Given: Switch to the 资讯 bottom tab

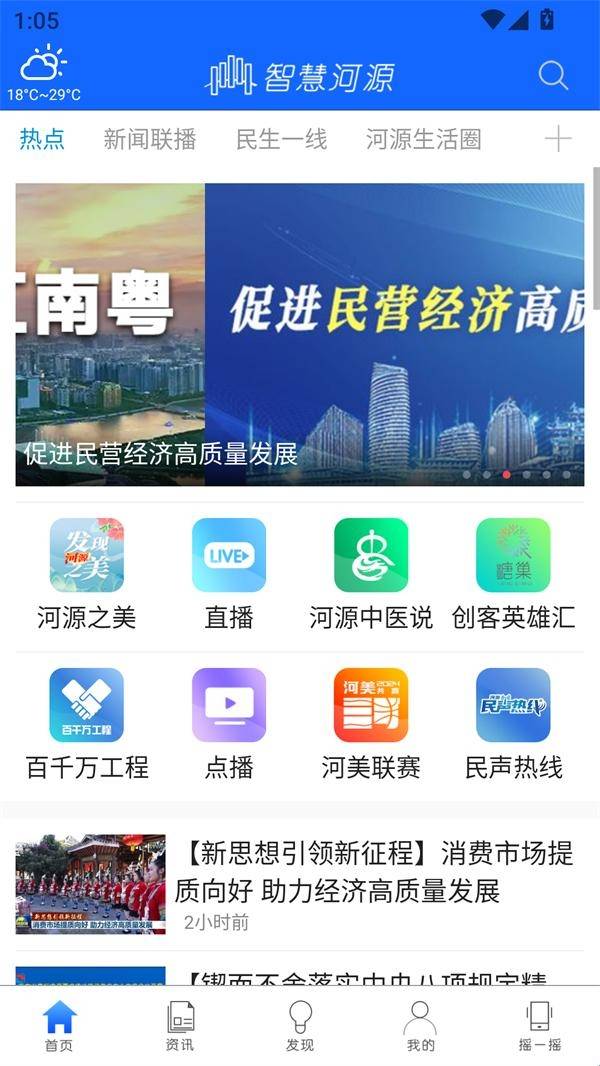Looking at the screenshot, I should [180, 1026].
